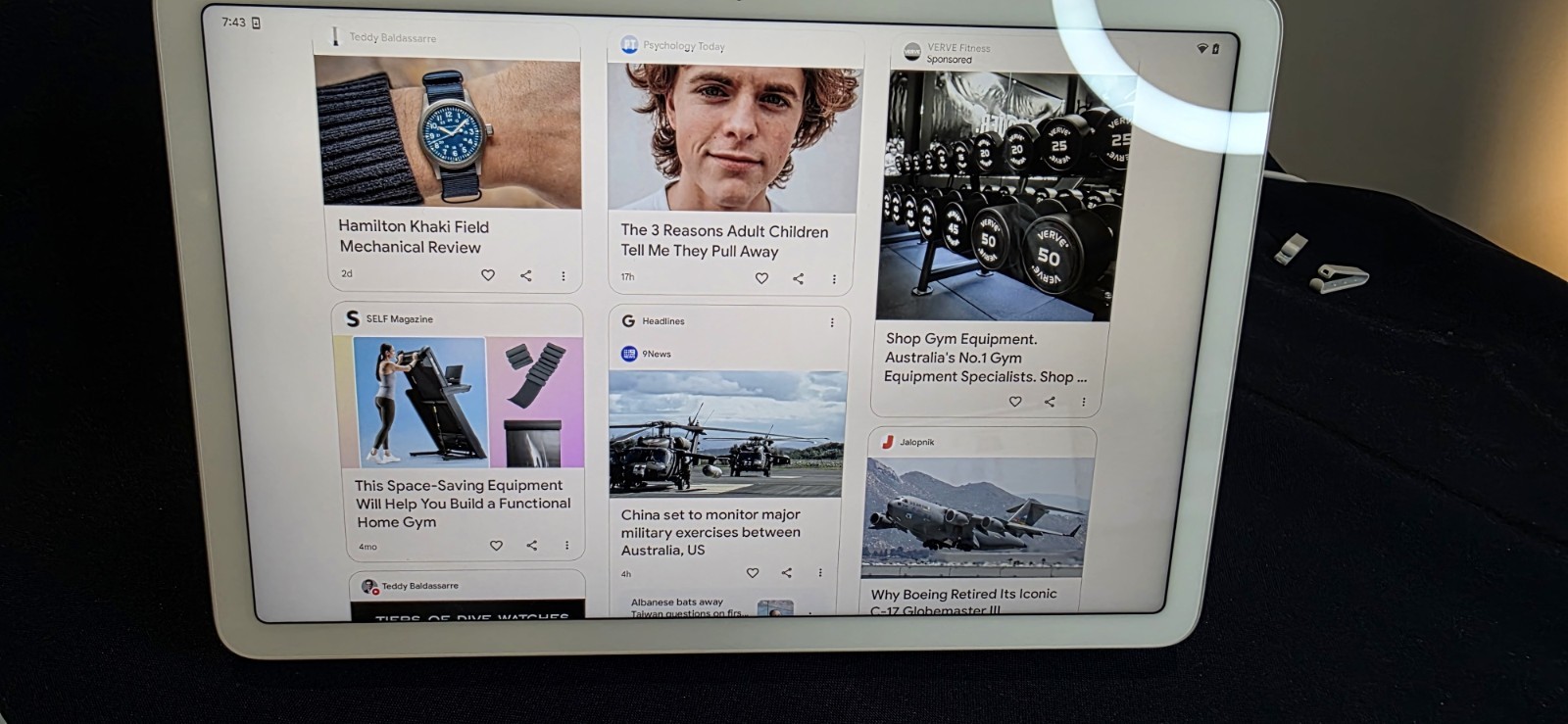Share the Hamilton Khaki Field review

click(x=526, y=276)
